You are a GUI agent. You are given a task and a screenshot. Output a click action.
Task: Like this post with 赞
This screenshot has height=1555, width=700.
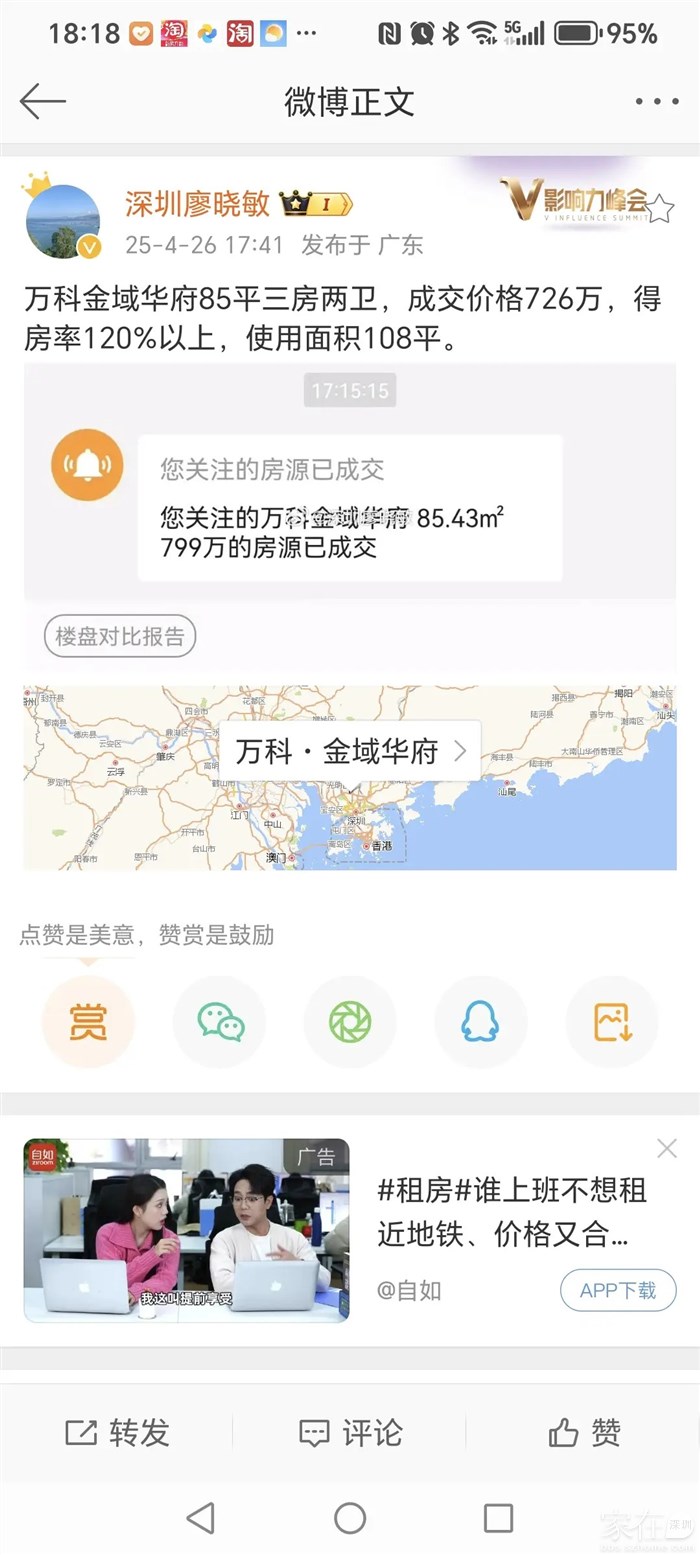[584, 1433]
